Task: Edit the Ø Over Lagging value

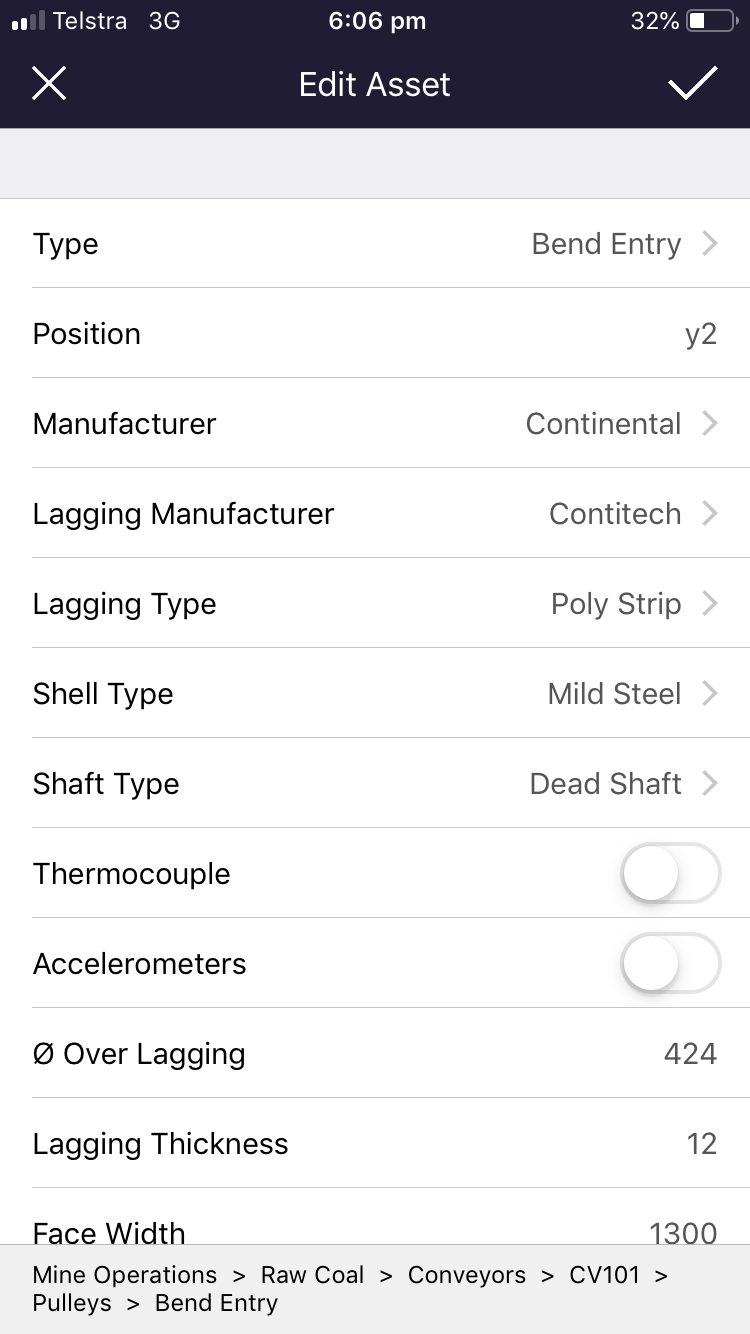Action: pos(690,1054)
